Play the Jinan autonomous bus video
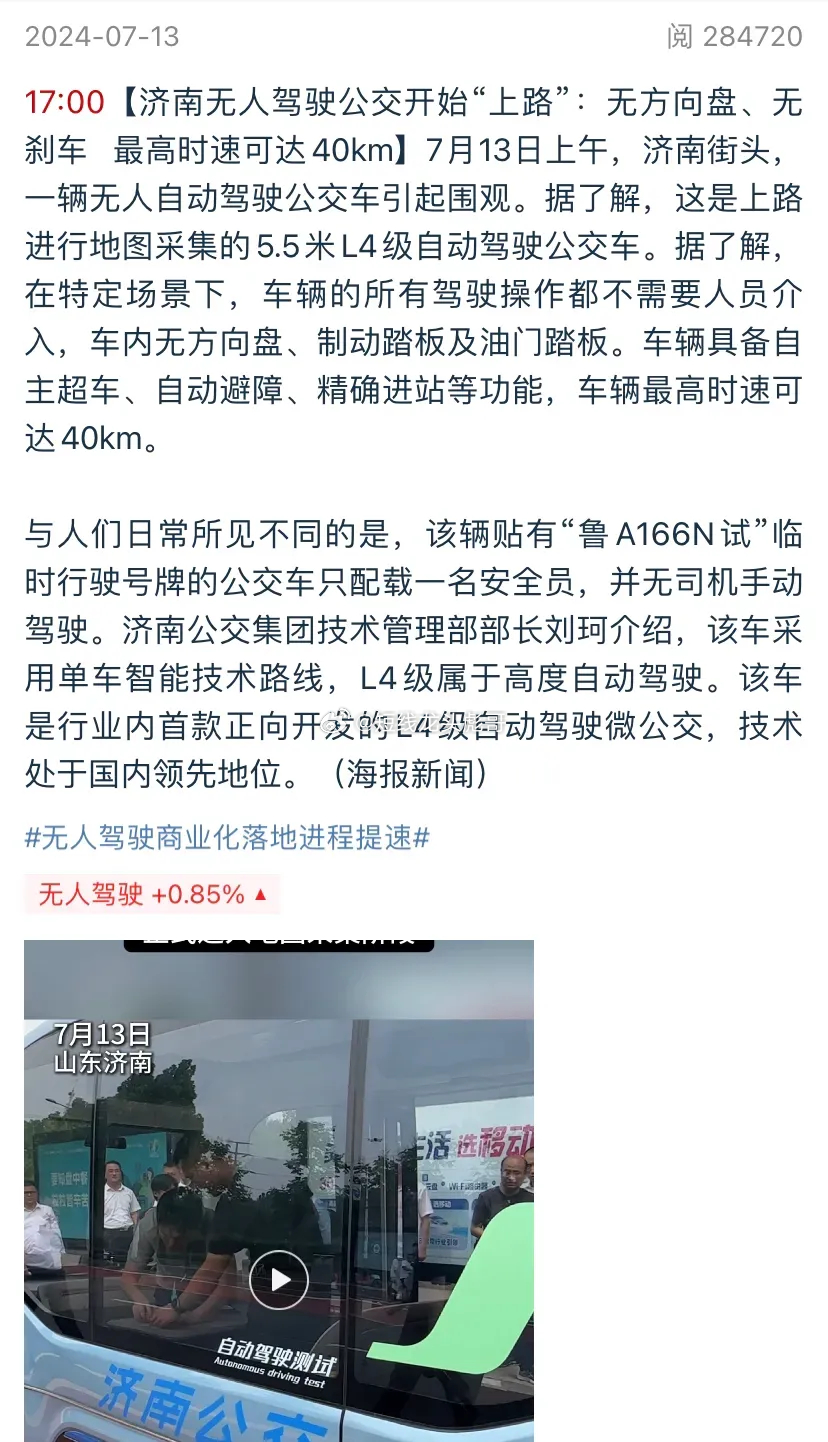Viewport: 828px width, 1442px height. click(x=279, y=1279)
